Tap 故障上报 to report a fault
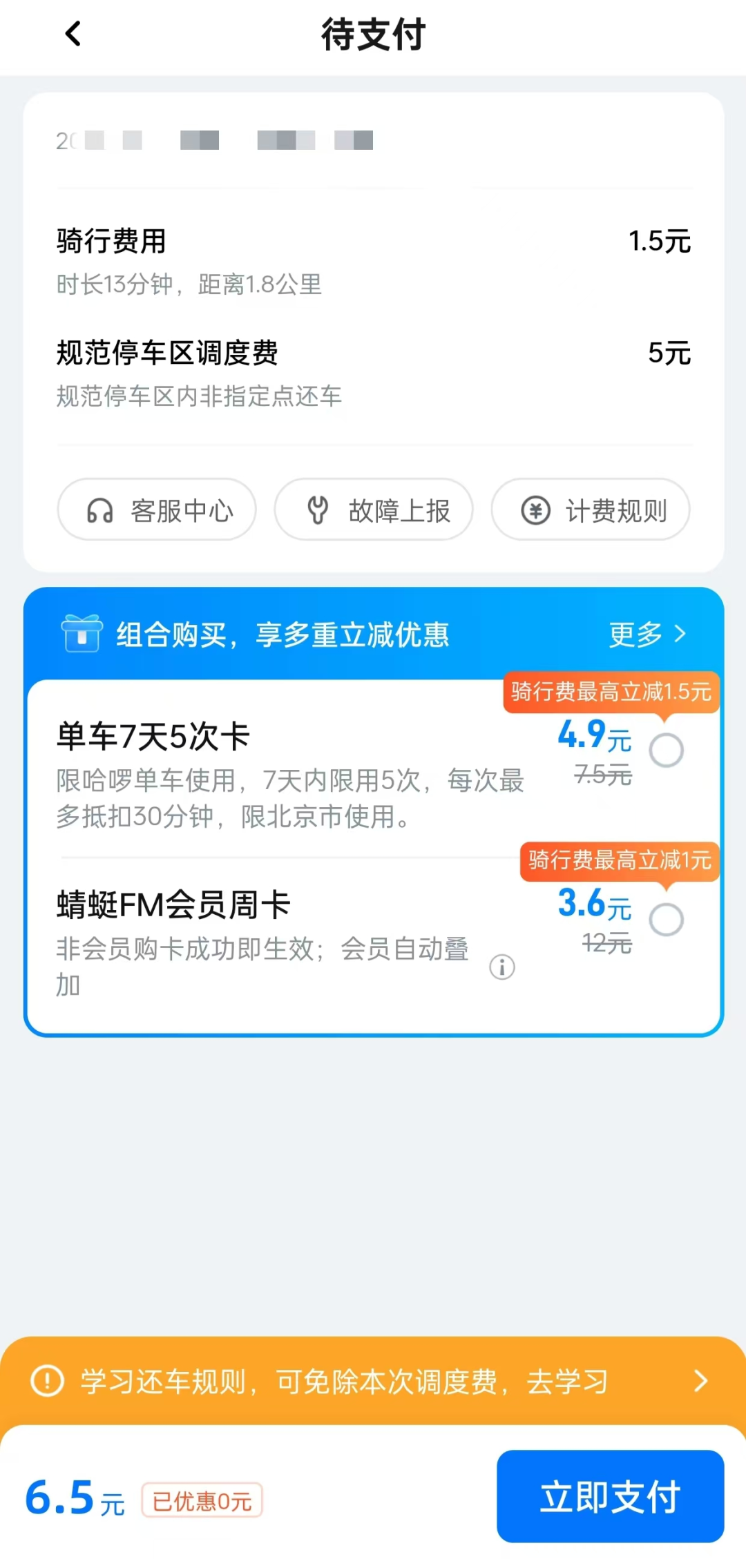The width and height of the screenshot is (746, 1568). coord(374,510)
